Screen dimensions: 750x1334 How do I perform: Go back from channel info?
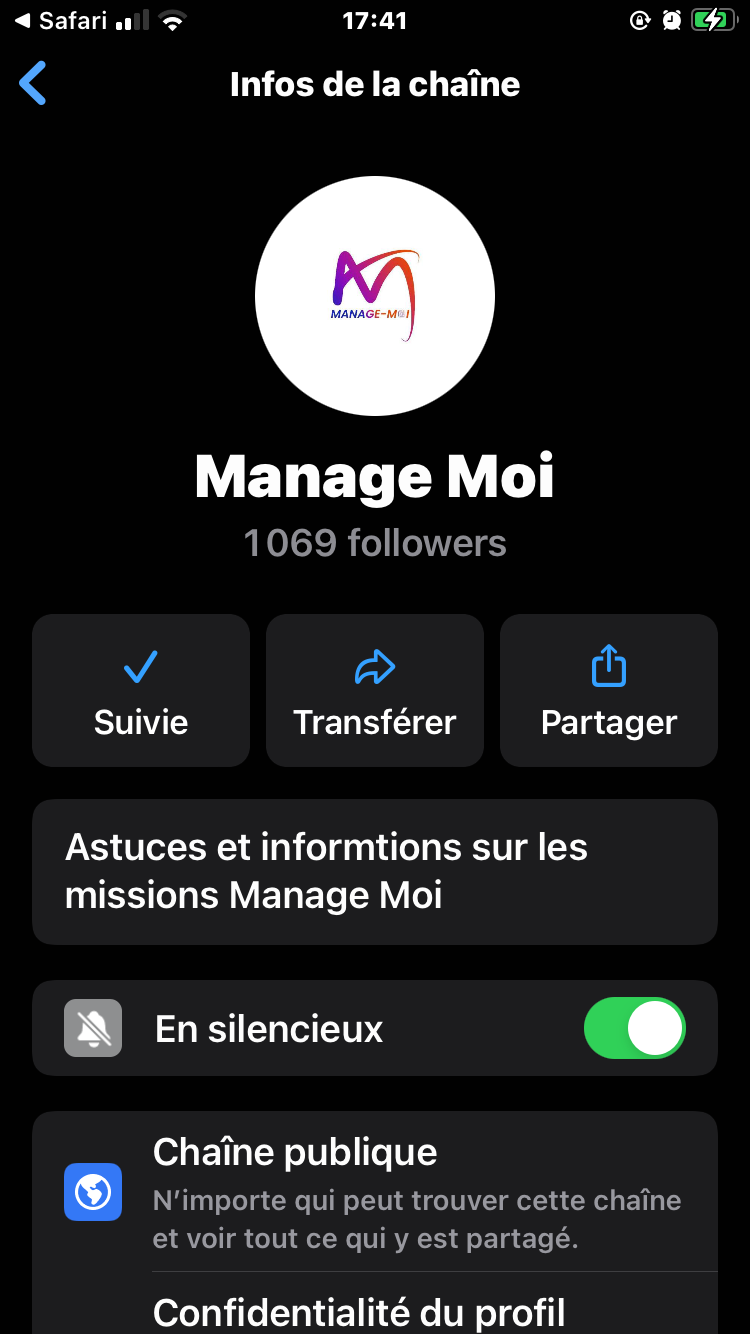(33, 84)
